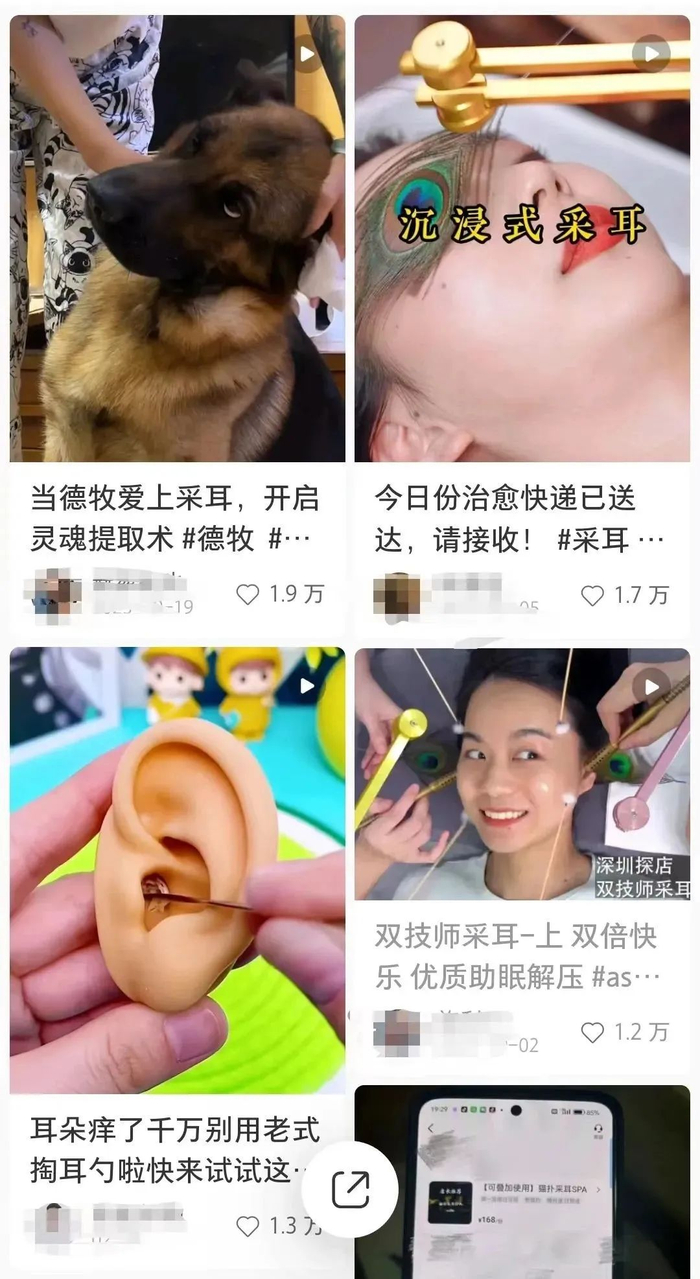
Task: Open the 当德牧爱上采耳 dog video post
Action: pos(177,238)
